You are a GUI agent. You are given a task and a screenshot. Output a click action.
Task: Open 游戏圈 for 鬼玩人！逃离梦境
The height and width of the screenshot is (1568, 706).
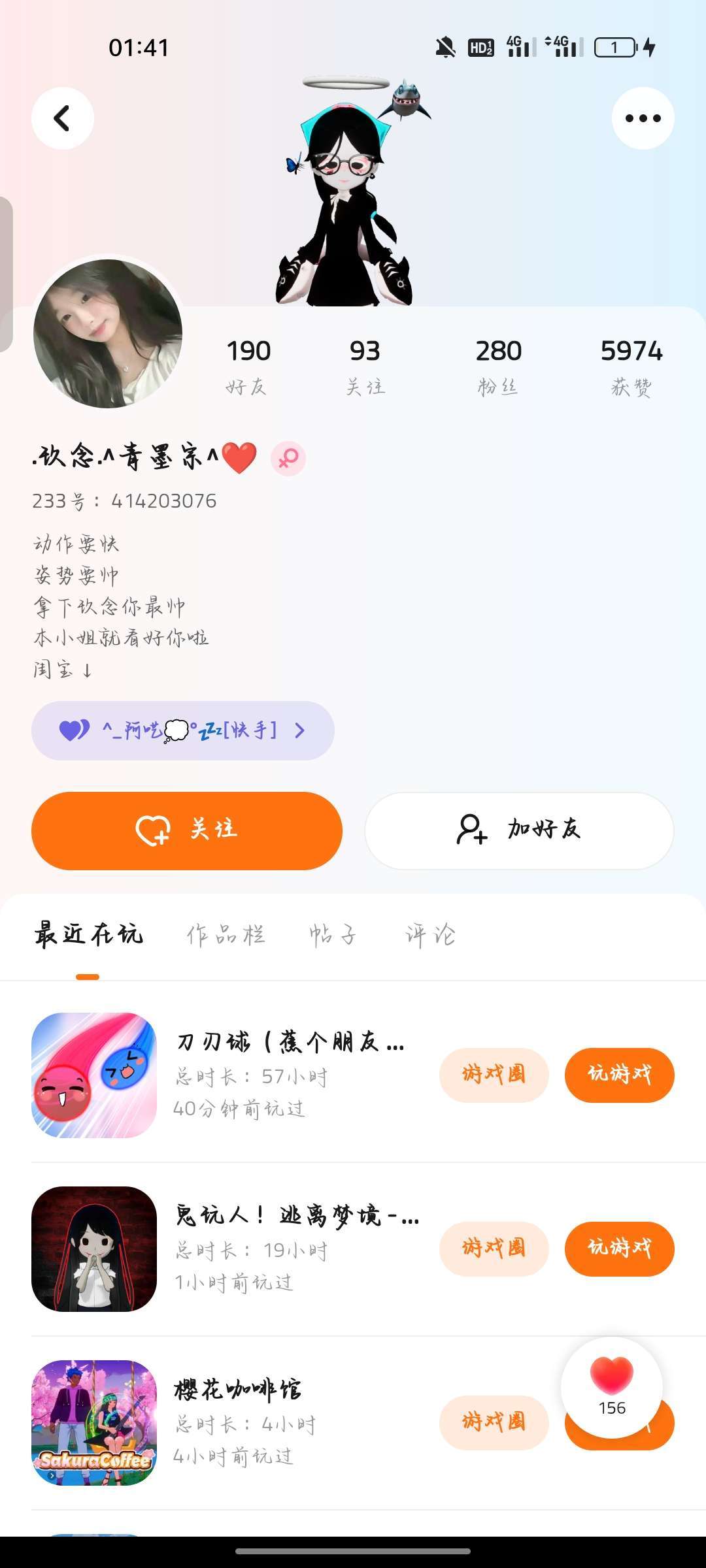[x=494, y=1249]
